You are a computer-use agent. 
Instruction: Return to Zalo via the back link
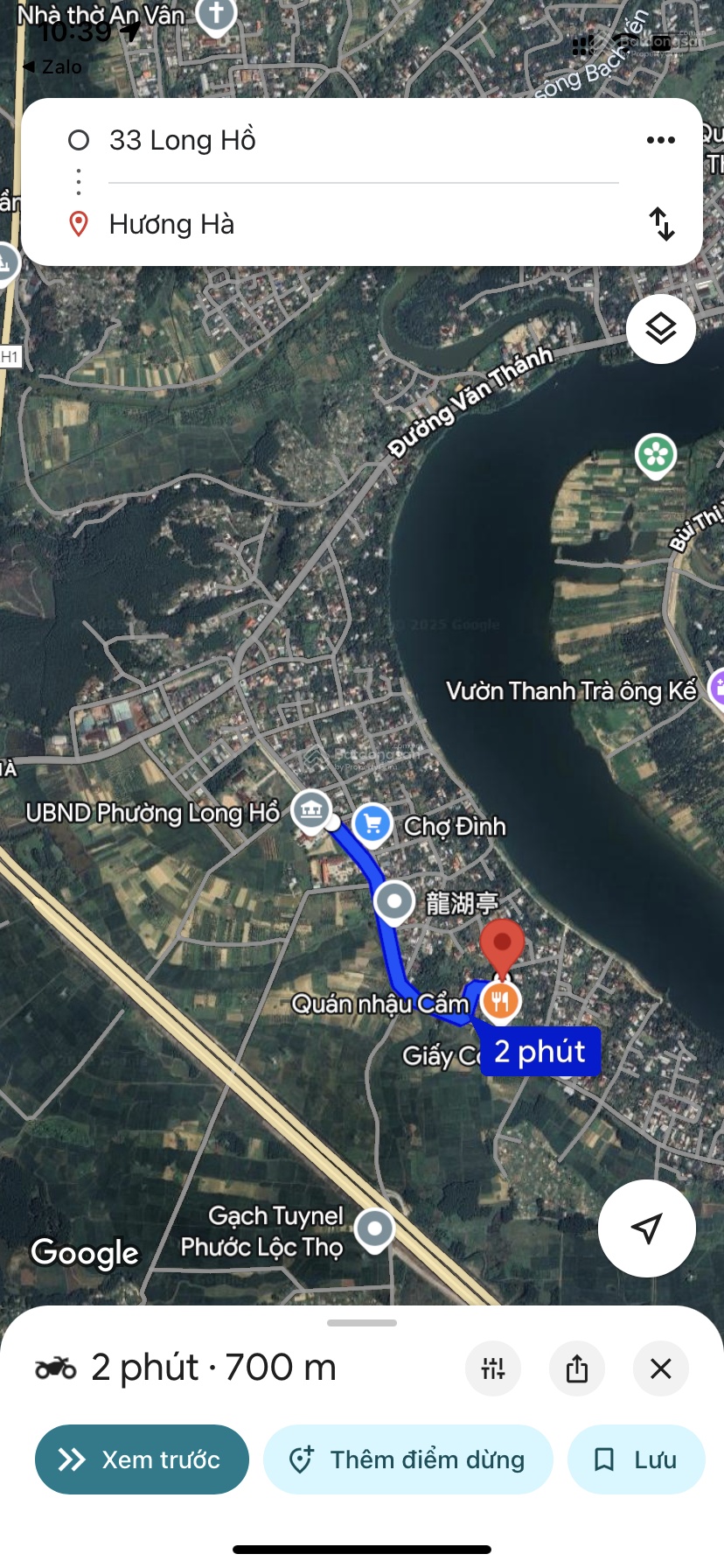coord(52,66)
